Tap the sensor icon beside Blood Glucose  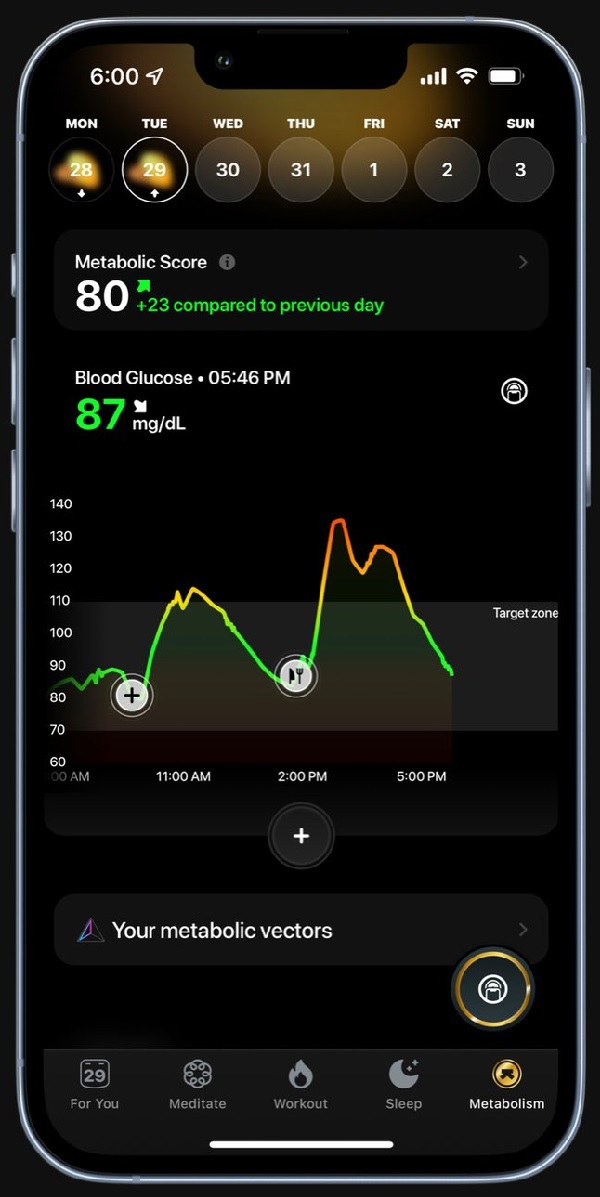[514, 392]
